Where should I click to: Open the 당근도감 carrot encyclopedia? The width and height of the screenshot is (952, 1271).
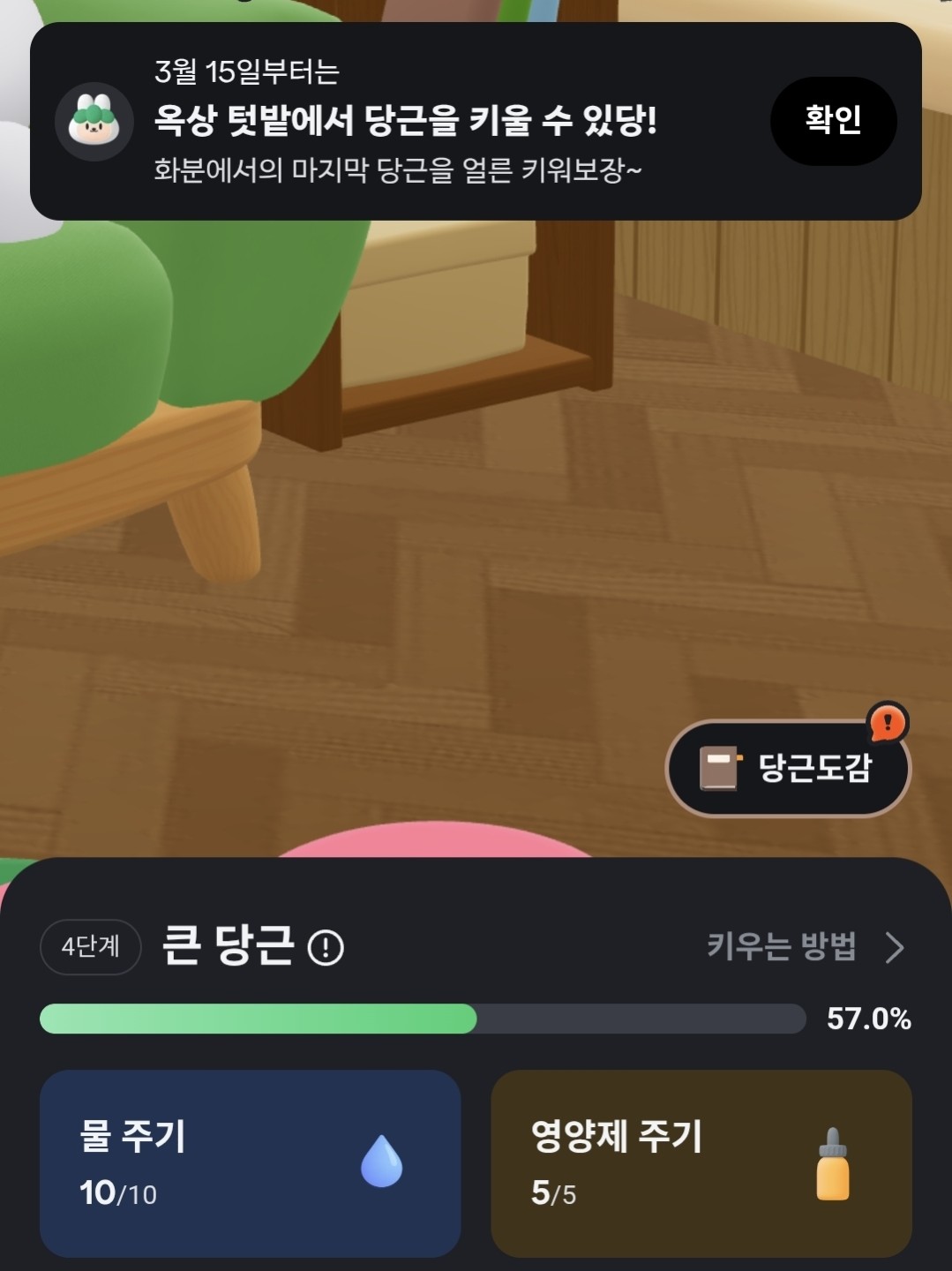click(788, 768)
